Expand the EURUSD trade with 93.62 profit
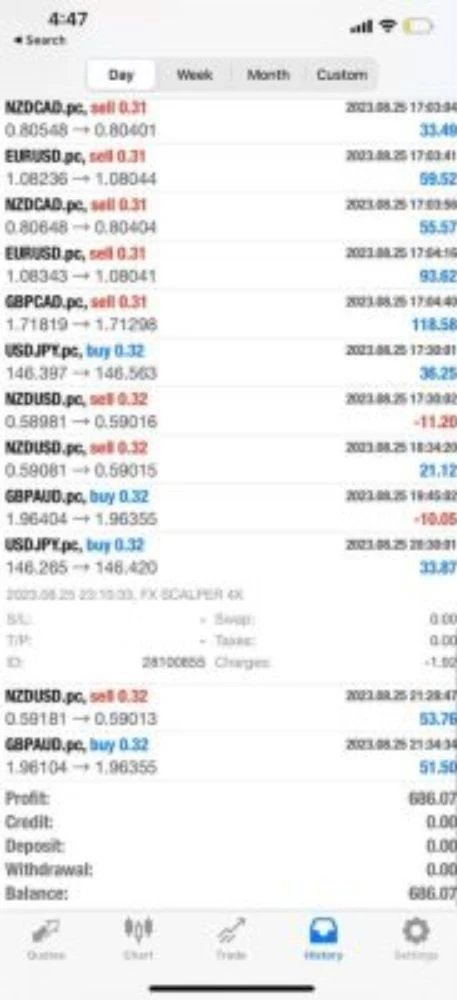The width and height of the screenshot is (457, 1000). [x=228, y=265]
